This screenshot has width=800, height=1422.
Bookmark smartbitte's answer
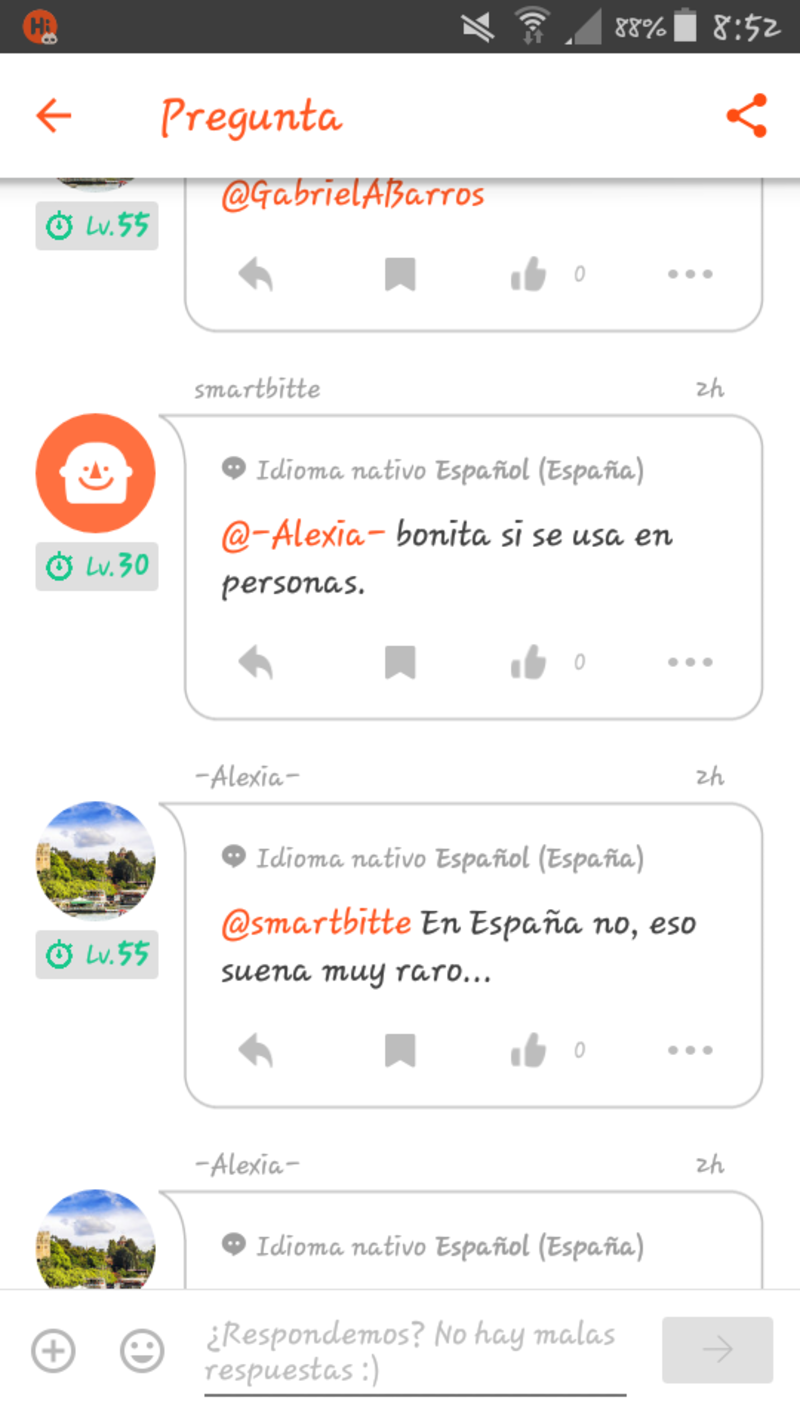click(400, 662)
